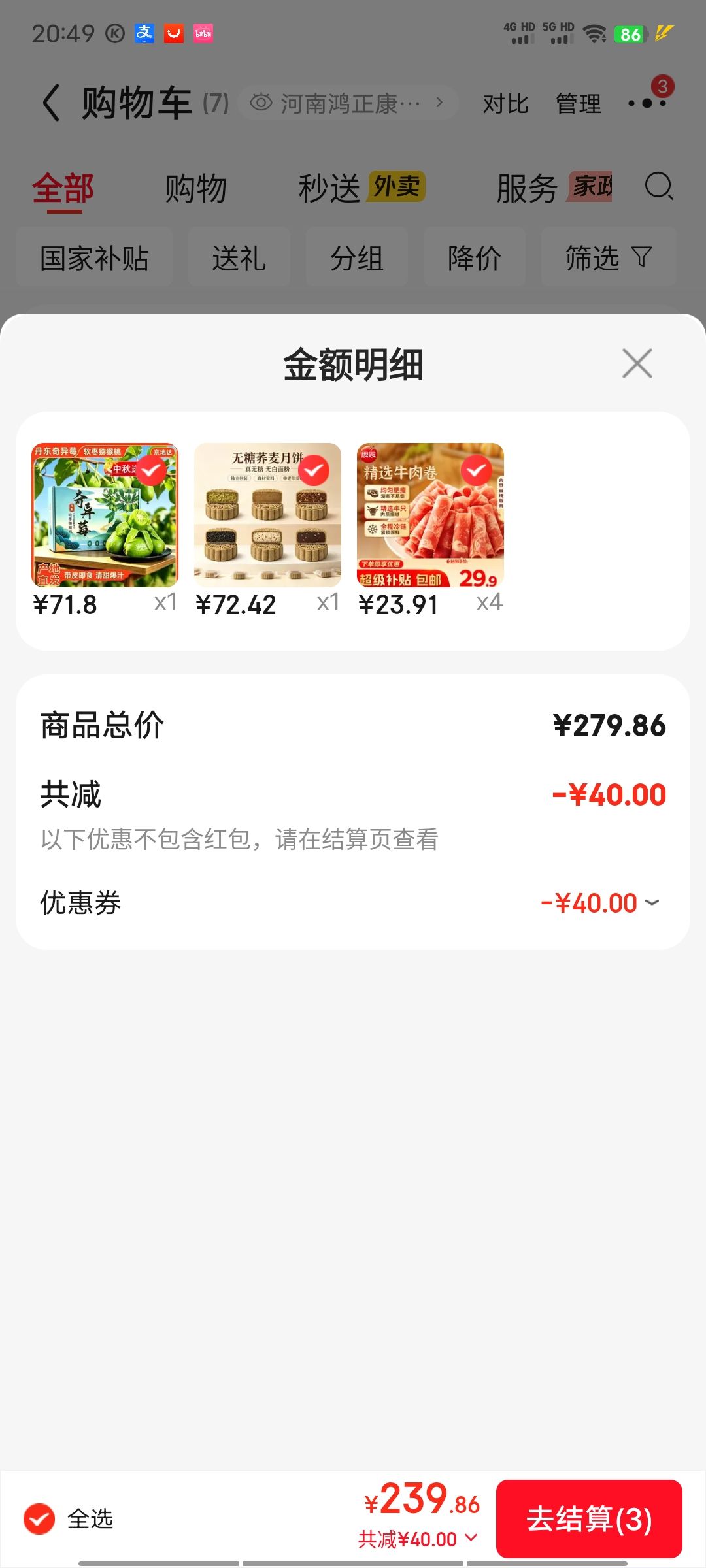Screen dimensions: 706x1568
Task: Open the 精选牛肉卷 item thumbnail
Action: (x=430, y=515)
